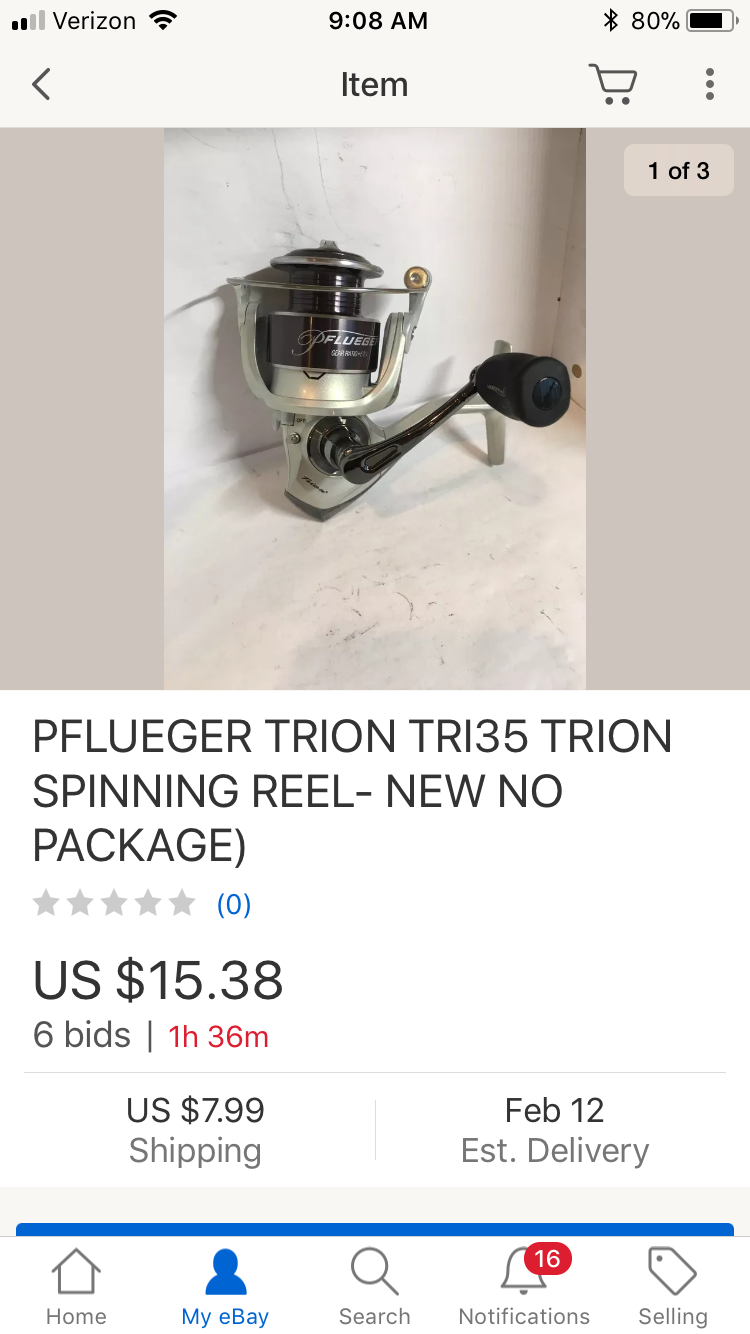Switch to the My eBay tab
Screen dimensions: 750x1334
pos(225,1287)
